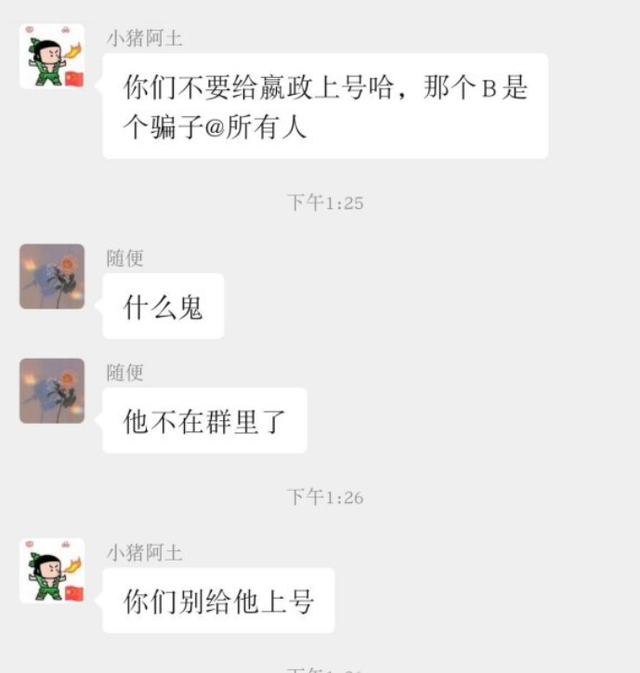The width and height of the screenshot is (640, 673).
Task: View 随便's profile from the 他不在群里了 message
Action: click(x=52, y=390)
